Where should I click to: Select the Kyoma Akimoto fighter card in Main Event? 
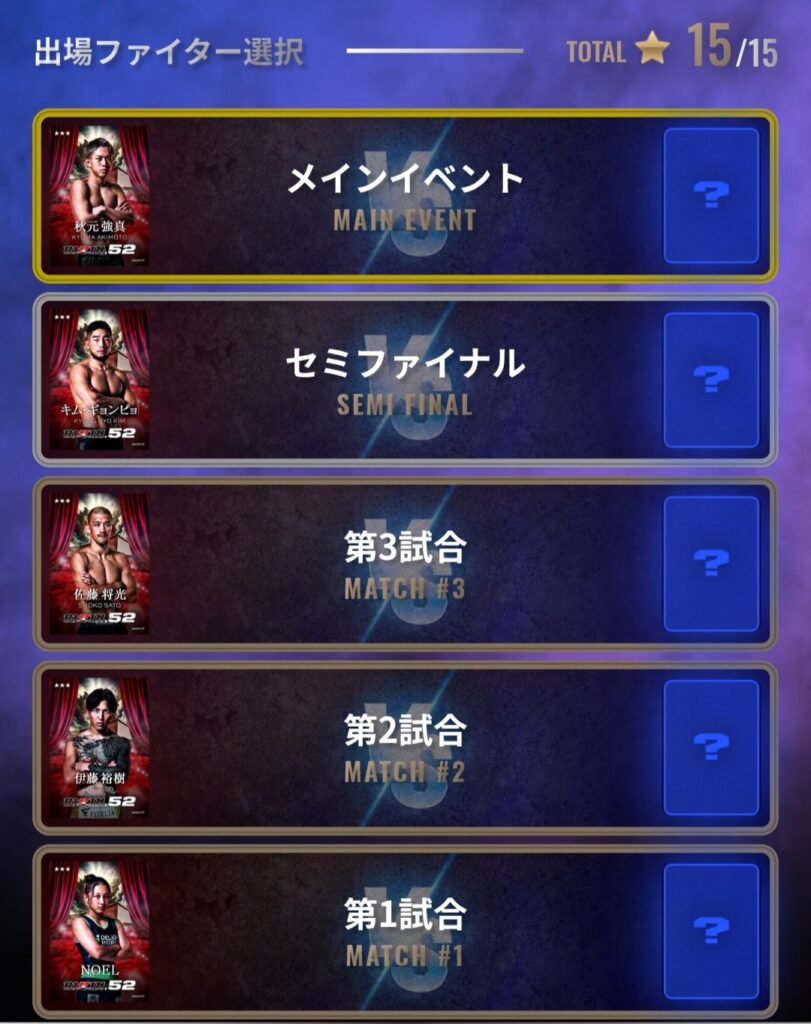coord(100,195)
